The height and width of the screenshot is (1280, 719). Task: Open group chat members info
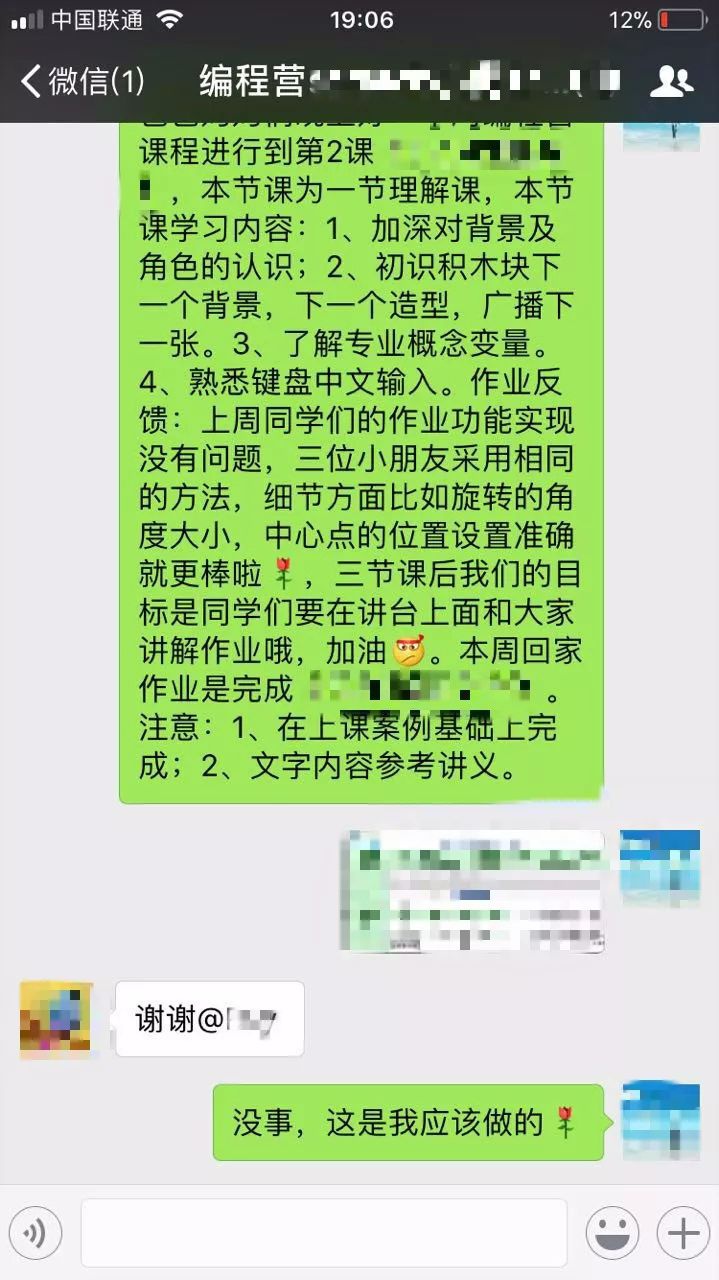coord(671,81)
